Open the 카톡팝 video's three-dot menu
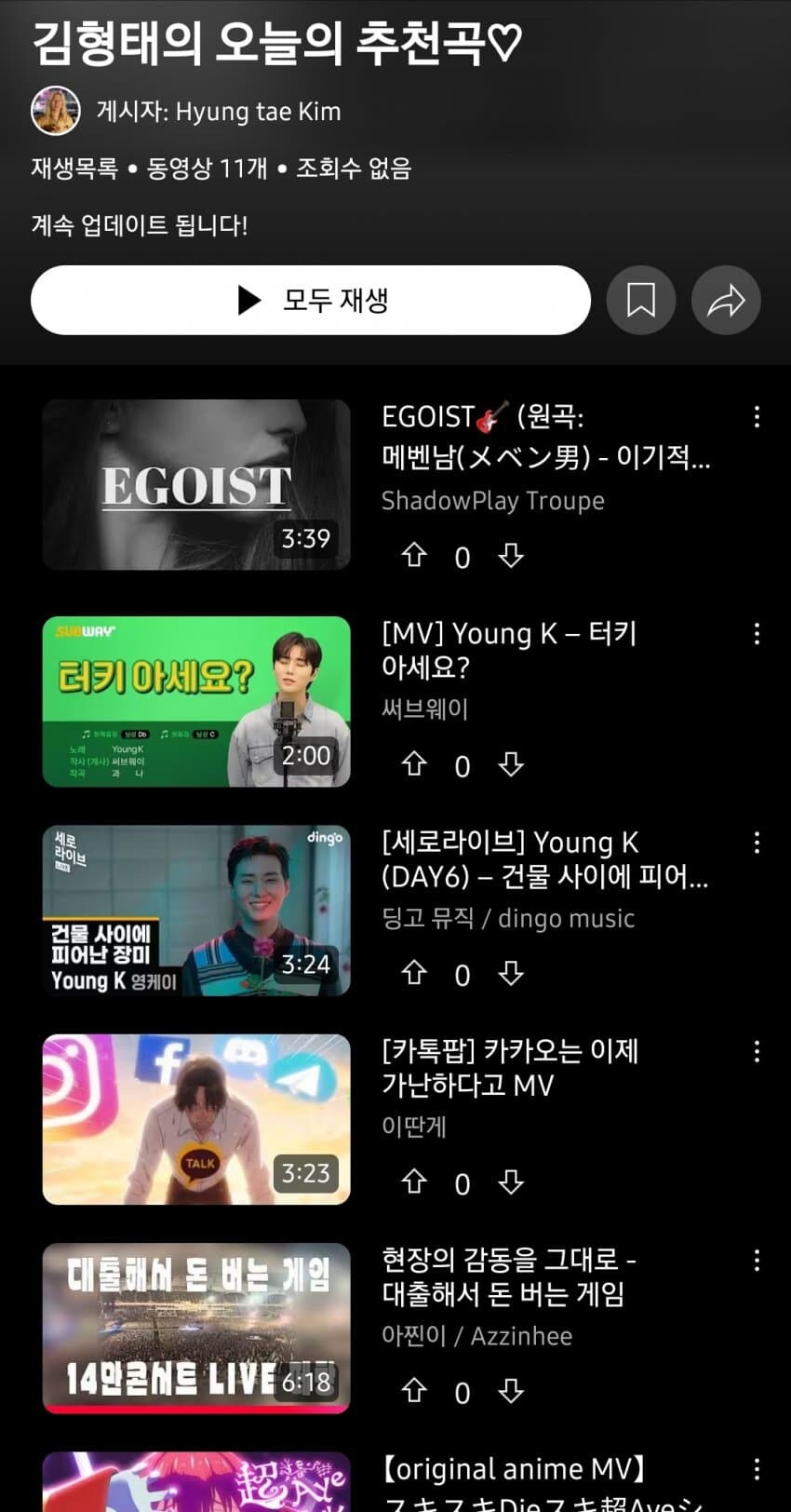This screenshot has height=1512, width=791. coord(757,1051)
